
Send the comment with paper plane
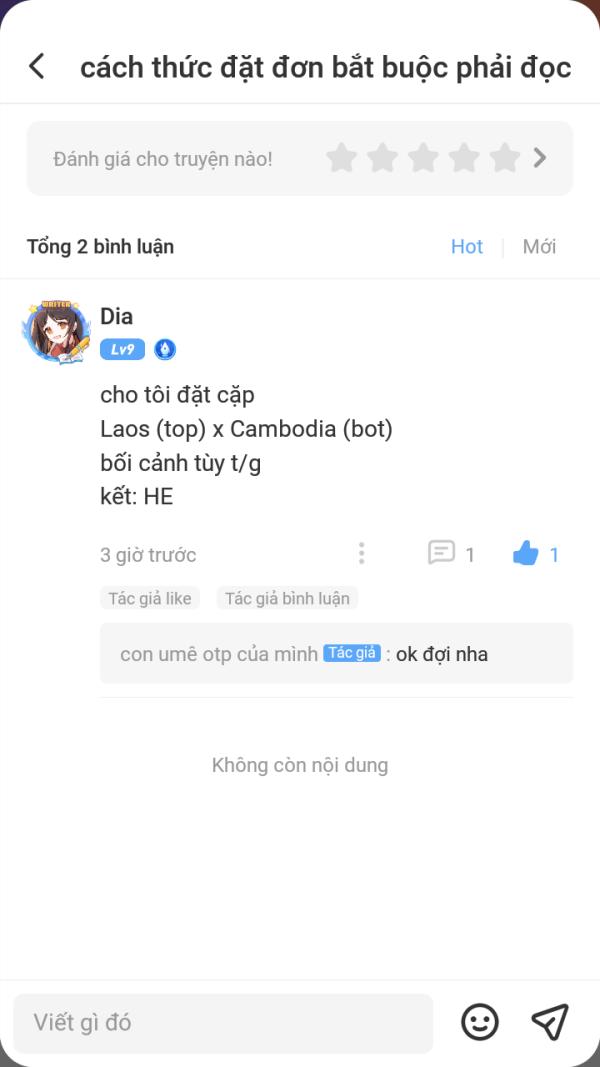point(550,1022)
